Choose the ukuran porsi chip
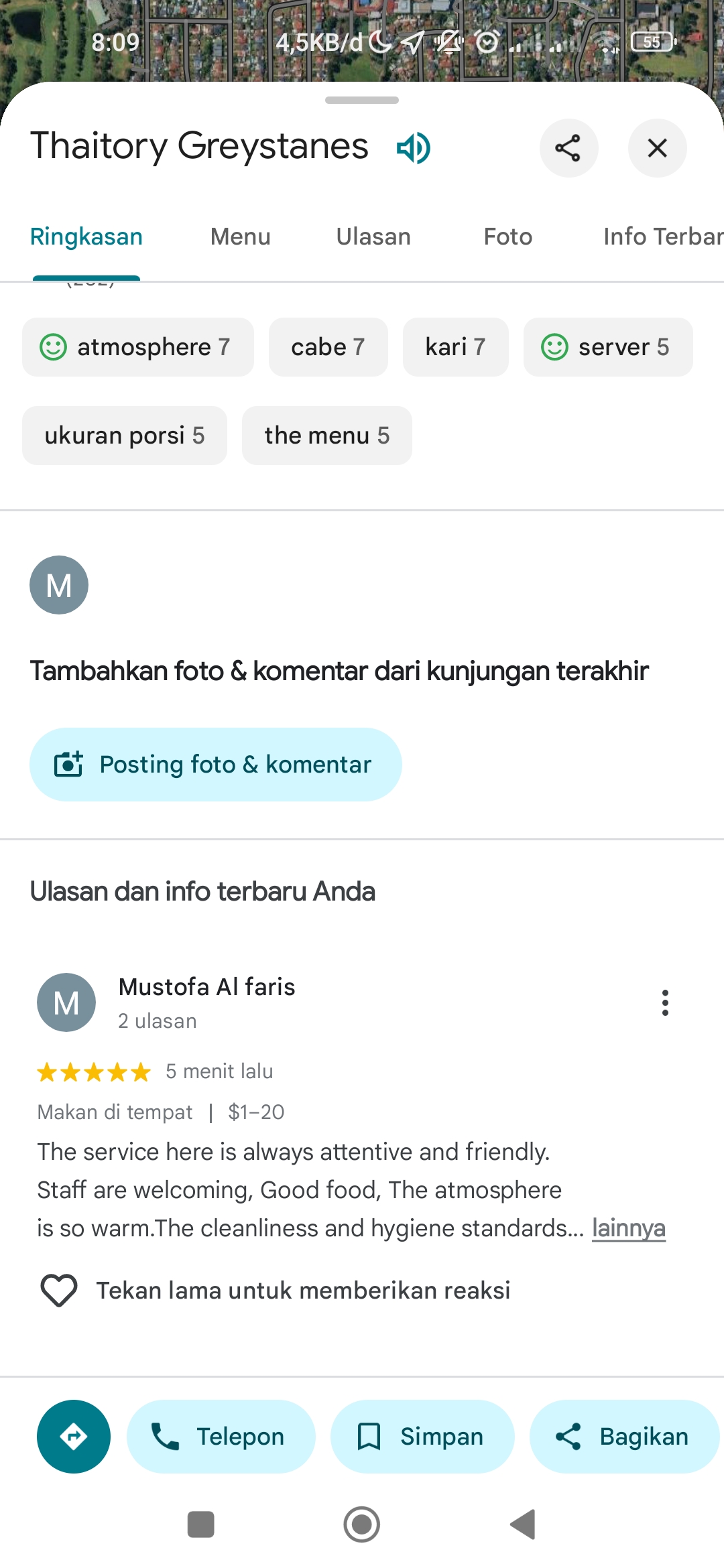This screenshot has height=1568, width=724. (x=125, y=436)
